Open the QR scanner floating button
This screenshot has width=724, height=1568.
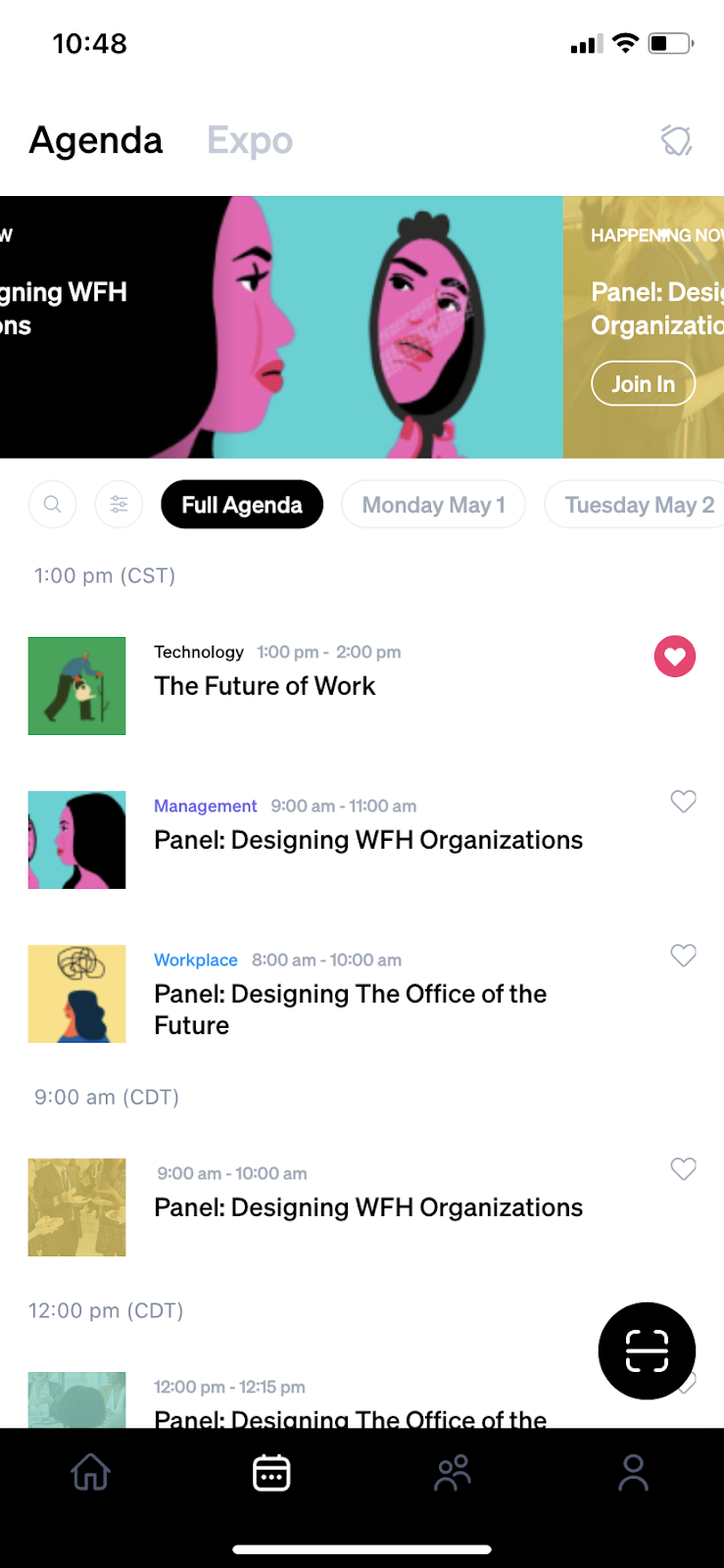pos(647,1350)
